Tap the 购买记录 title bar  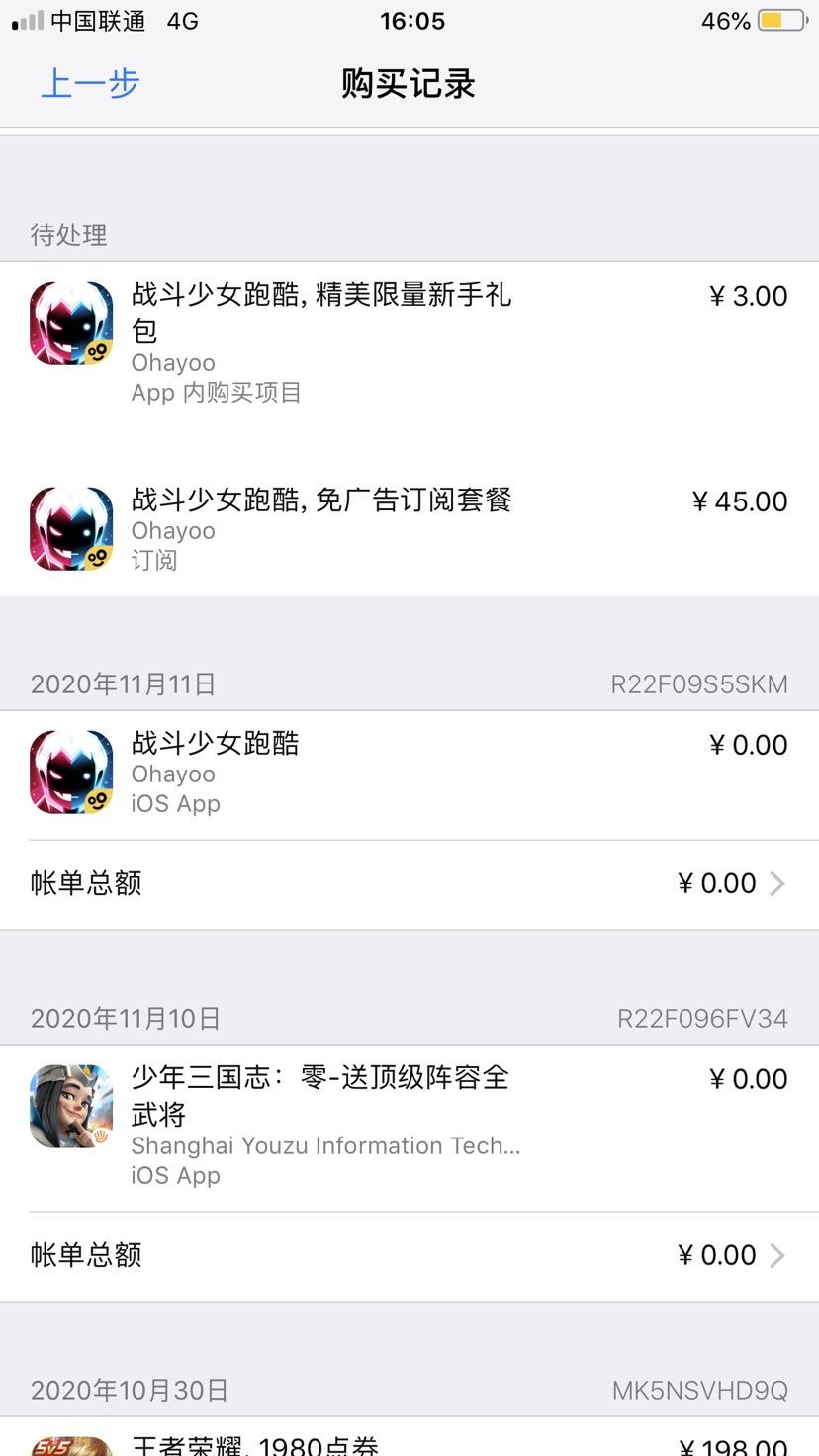[409, 83]
